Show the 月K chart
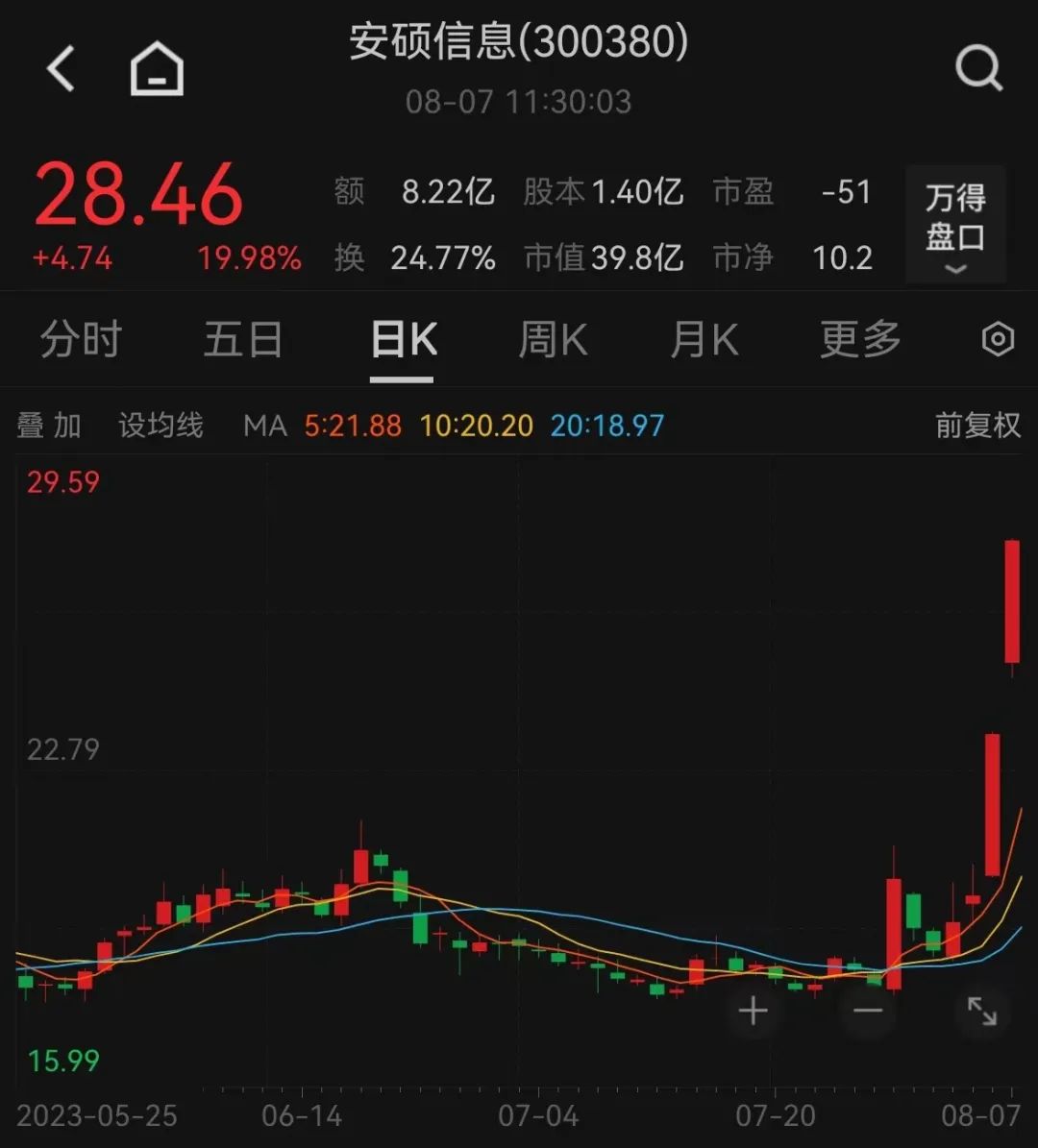Screen dimensions: 1038x1148 coord(704,340)
